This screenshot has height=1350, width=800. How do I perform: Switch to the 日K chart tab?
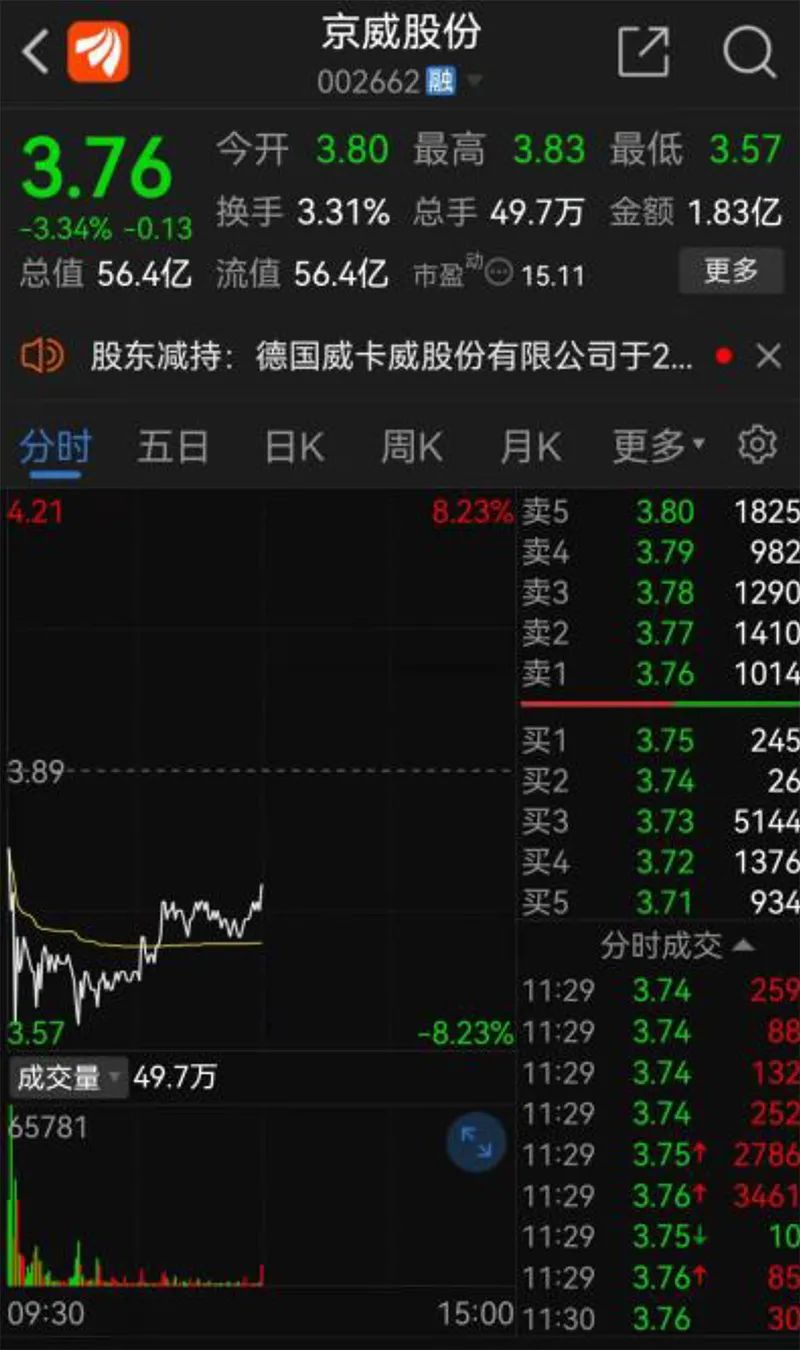point(294,446)
